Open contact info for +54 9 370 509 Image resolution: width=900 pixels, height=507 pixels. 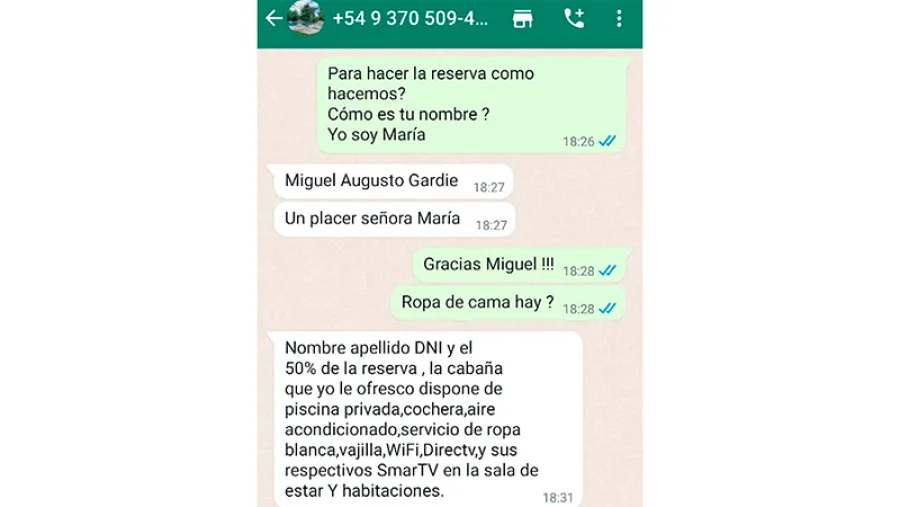(x=410, y=19)
